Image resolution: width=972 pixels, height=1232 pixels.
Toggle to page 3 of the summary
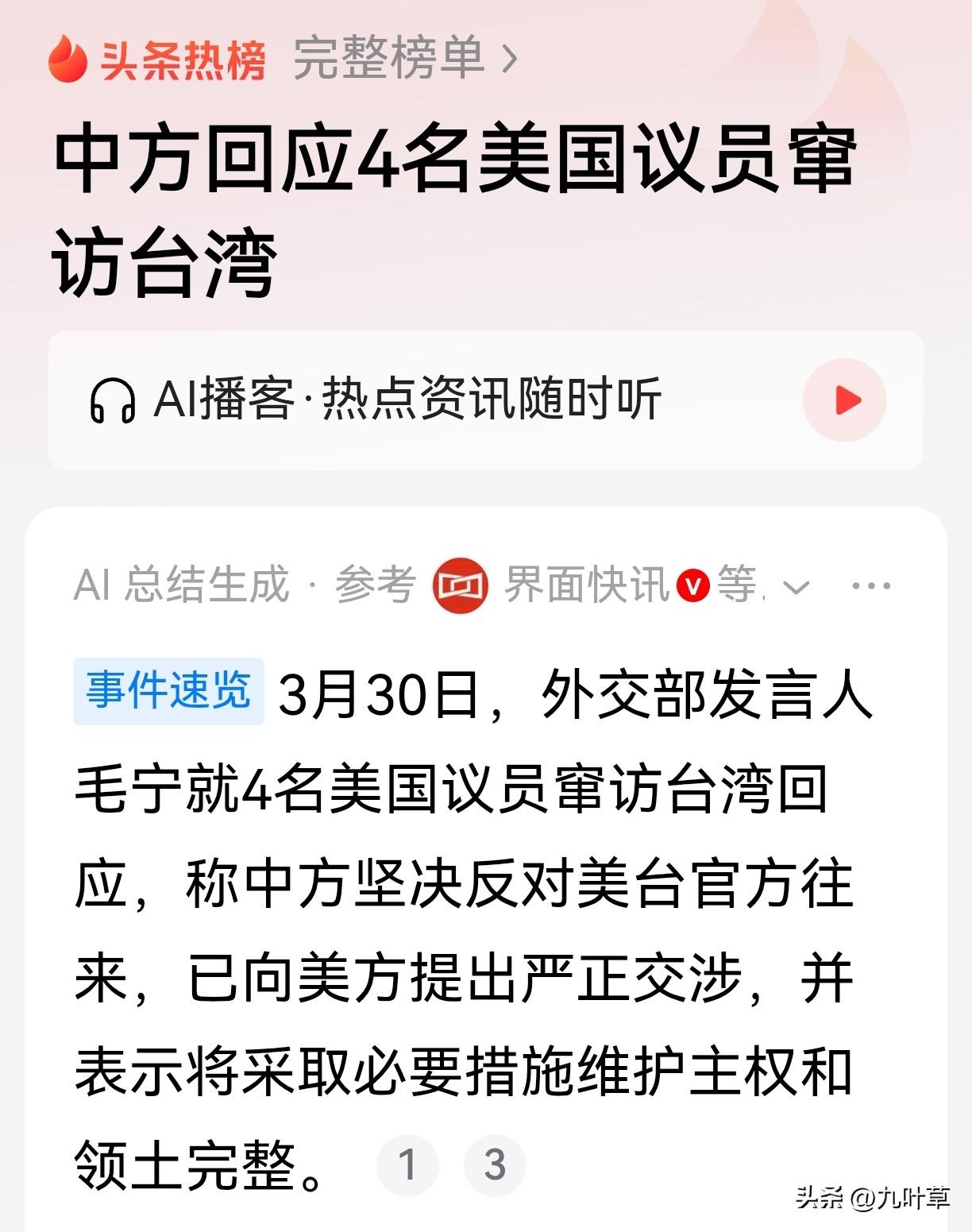click(x=494, y=1164)
